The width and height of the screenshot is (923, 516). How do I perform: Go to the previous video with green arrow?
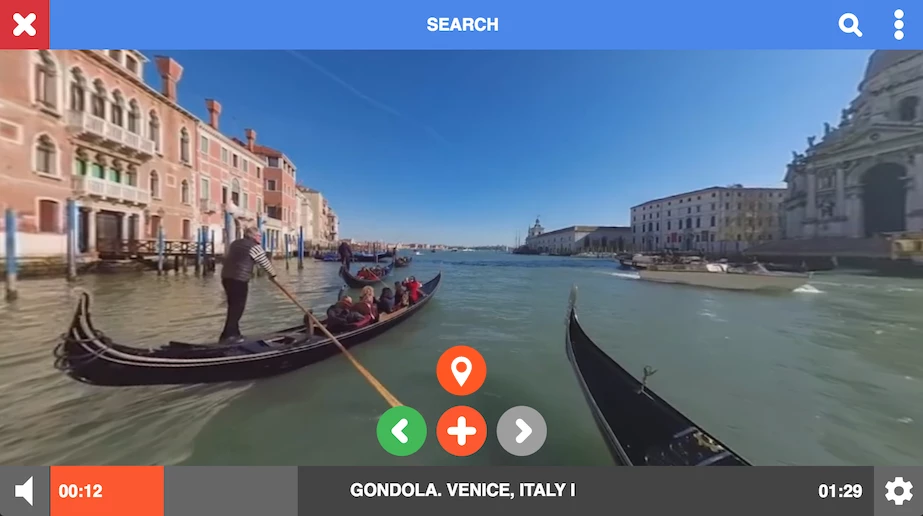pyautogui.click(x=401, y=431)
